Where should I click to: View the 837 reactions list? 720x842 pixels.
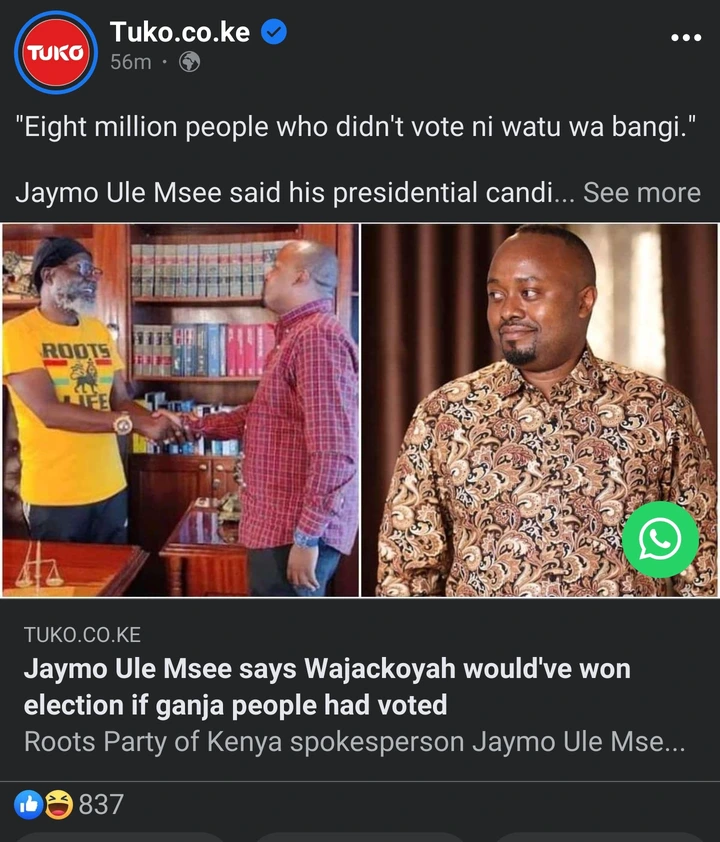[70, 804]
